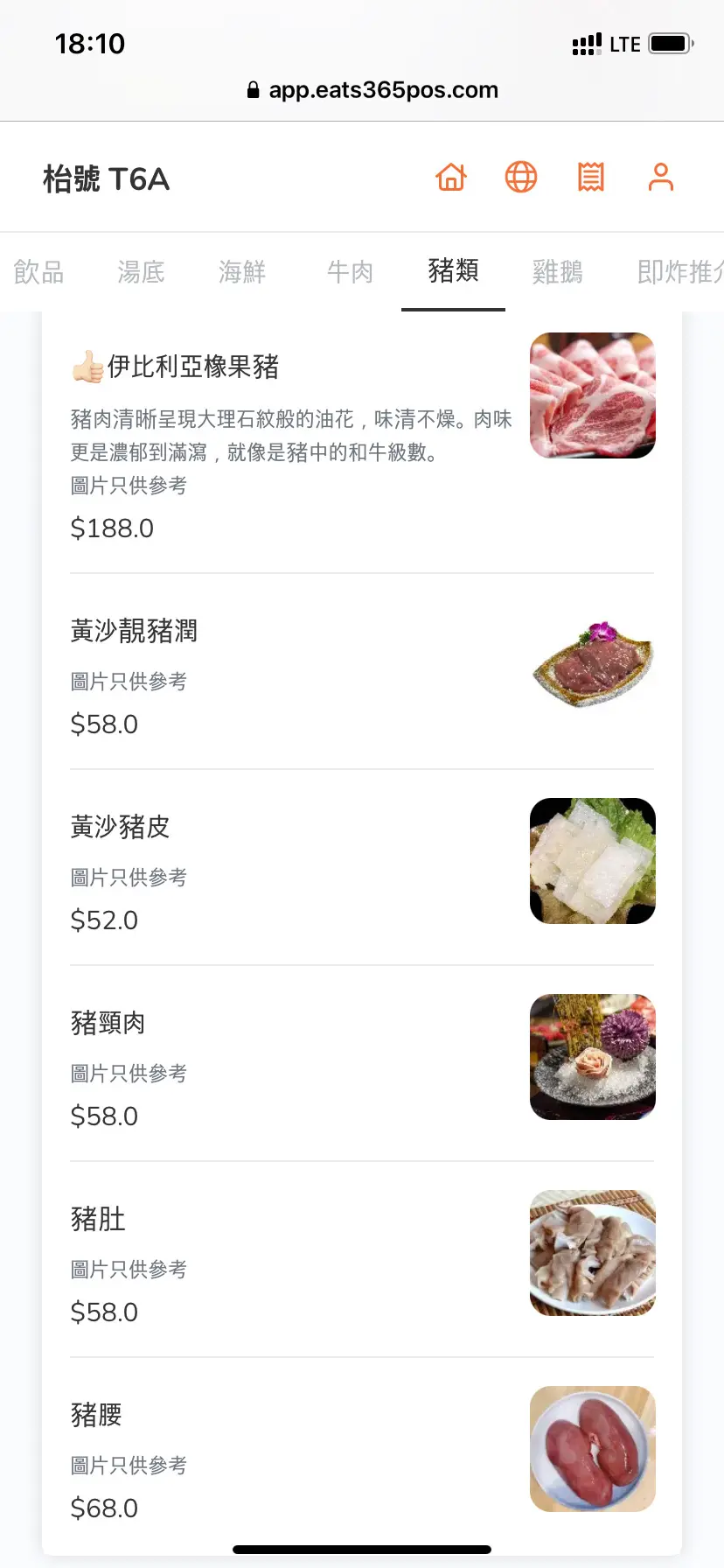The width and height of the screenshot is (724, 1568).
Task: Switch to the 海鮮 tab
Action: click(x=242, y=272)
